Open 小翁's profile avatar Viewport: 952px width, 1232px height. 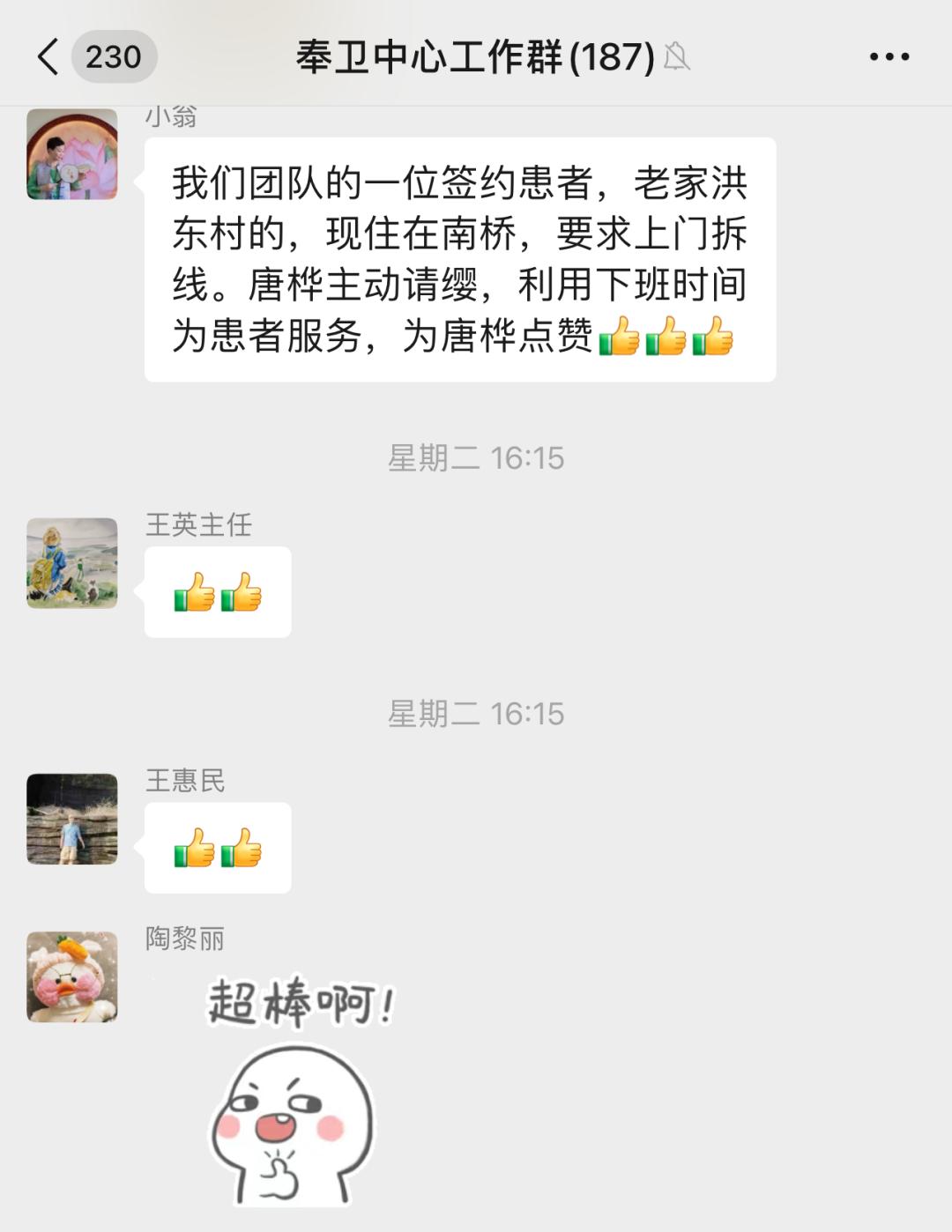tap(72, 154)
